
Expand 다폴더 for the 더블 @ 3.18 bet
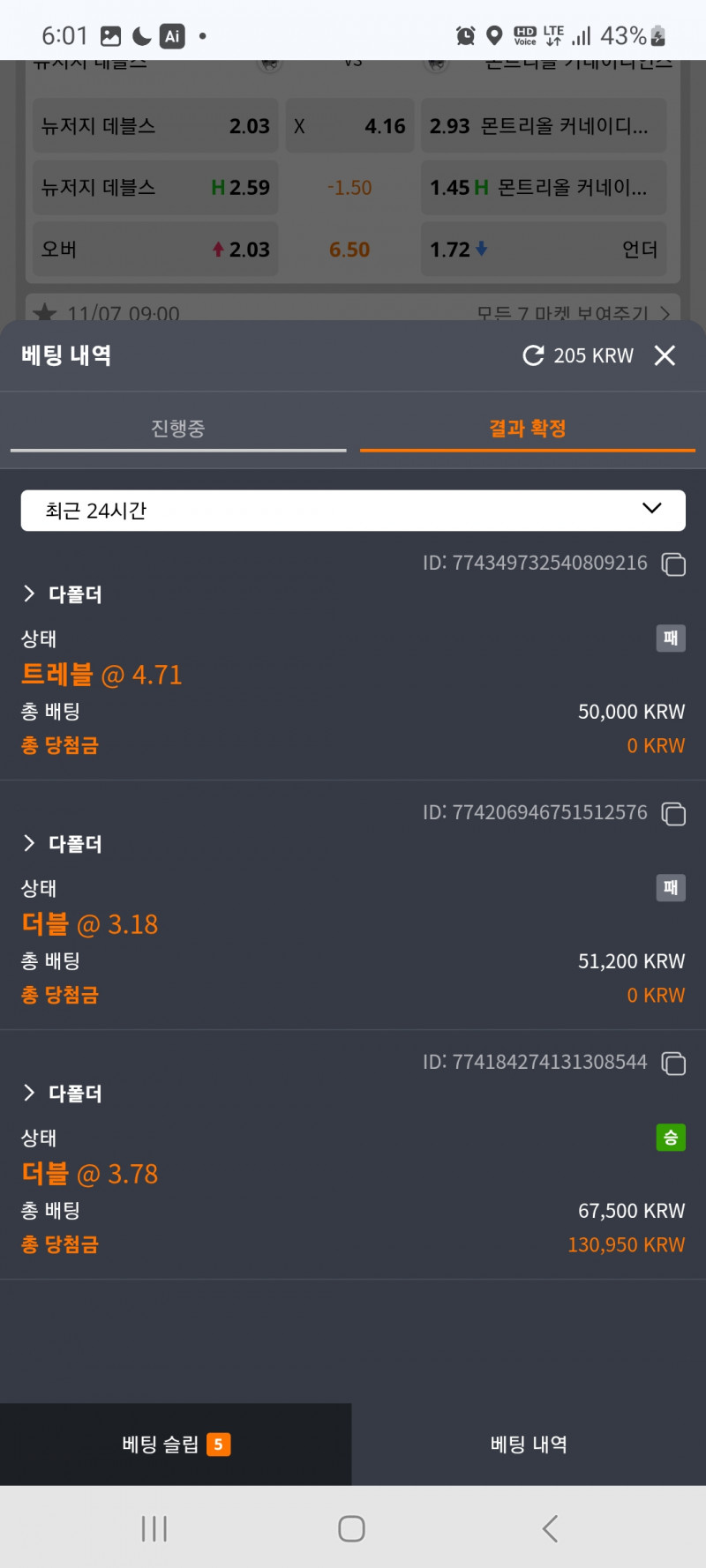coord(62,844)
